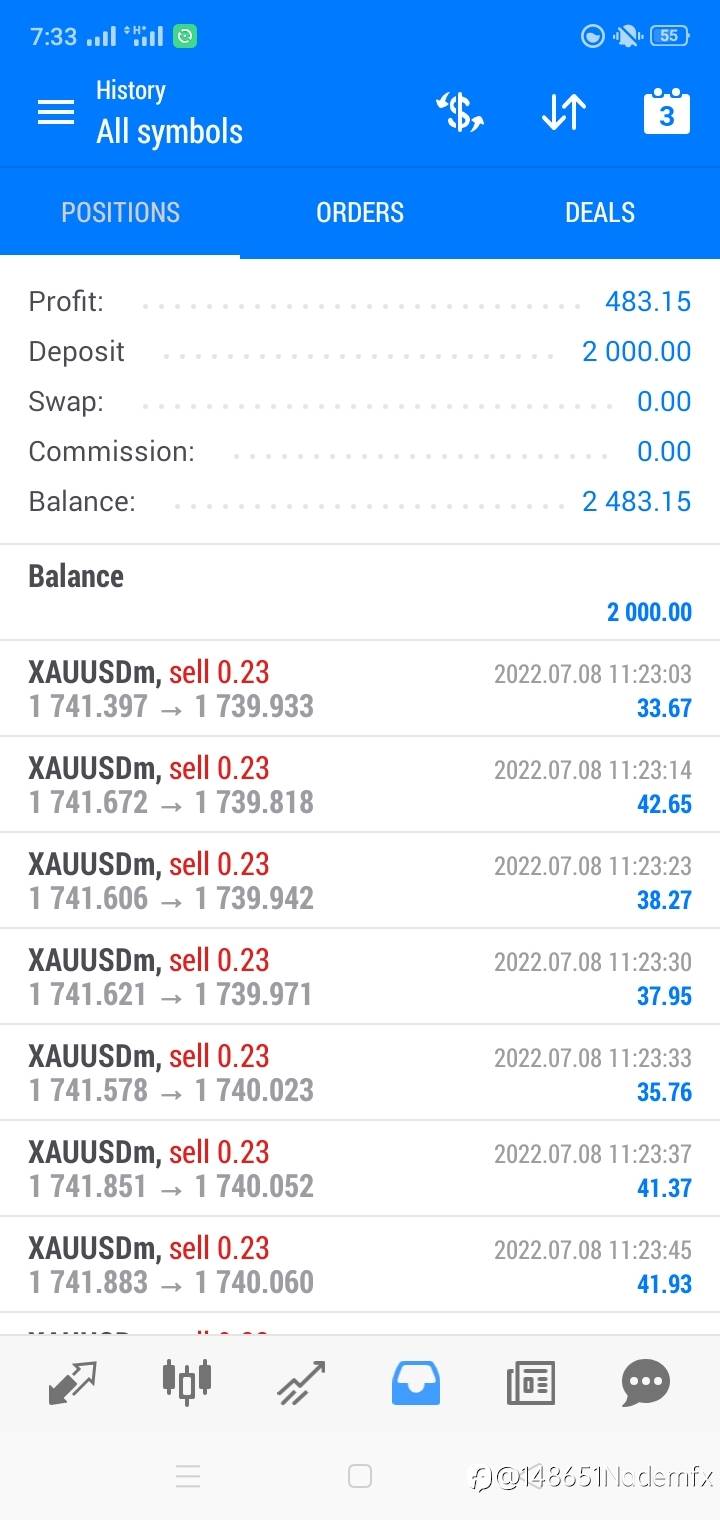This screenshot has width=720, height=1520.
Task: Open the calendar date range picker
Action: click(666, 112)
